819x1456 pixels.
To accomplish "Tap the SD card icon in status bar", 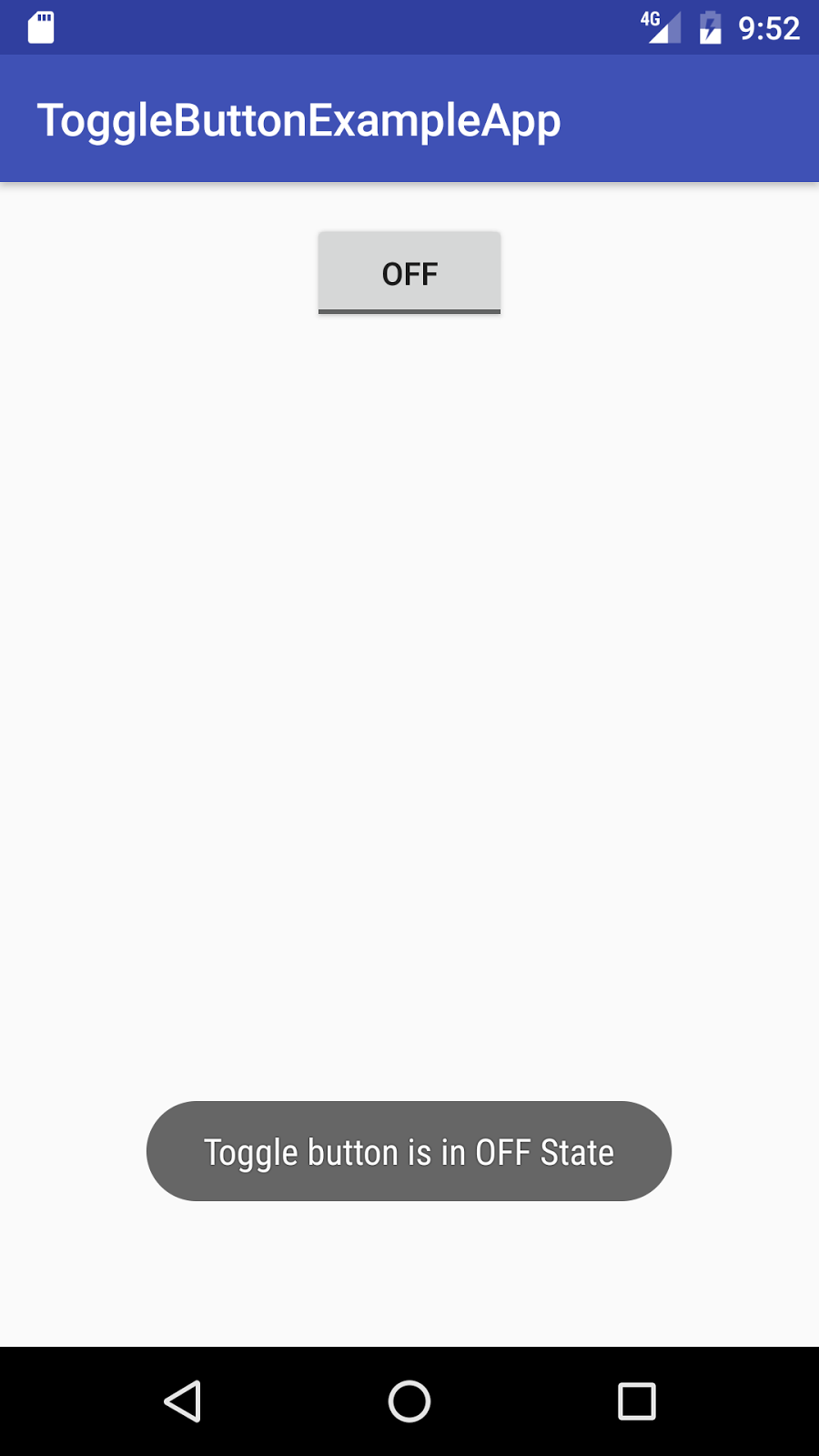I will coord(40,27).
